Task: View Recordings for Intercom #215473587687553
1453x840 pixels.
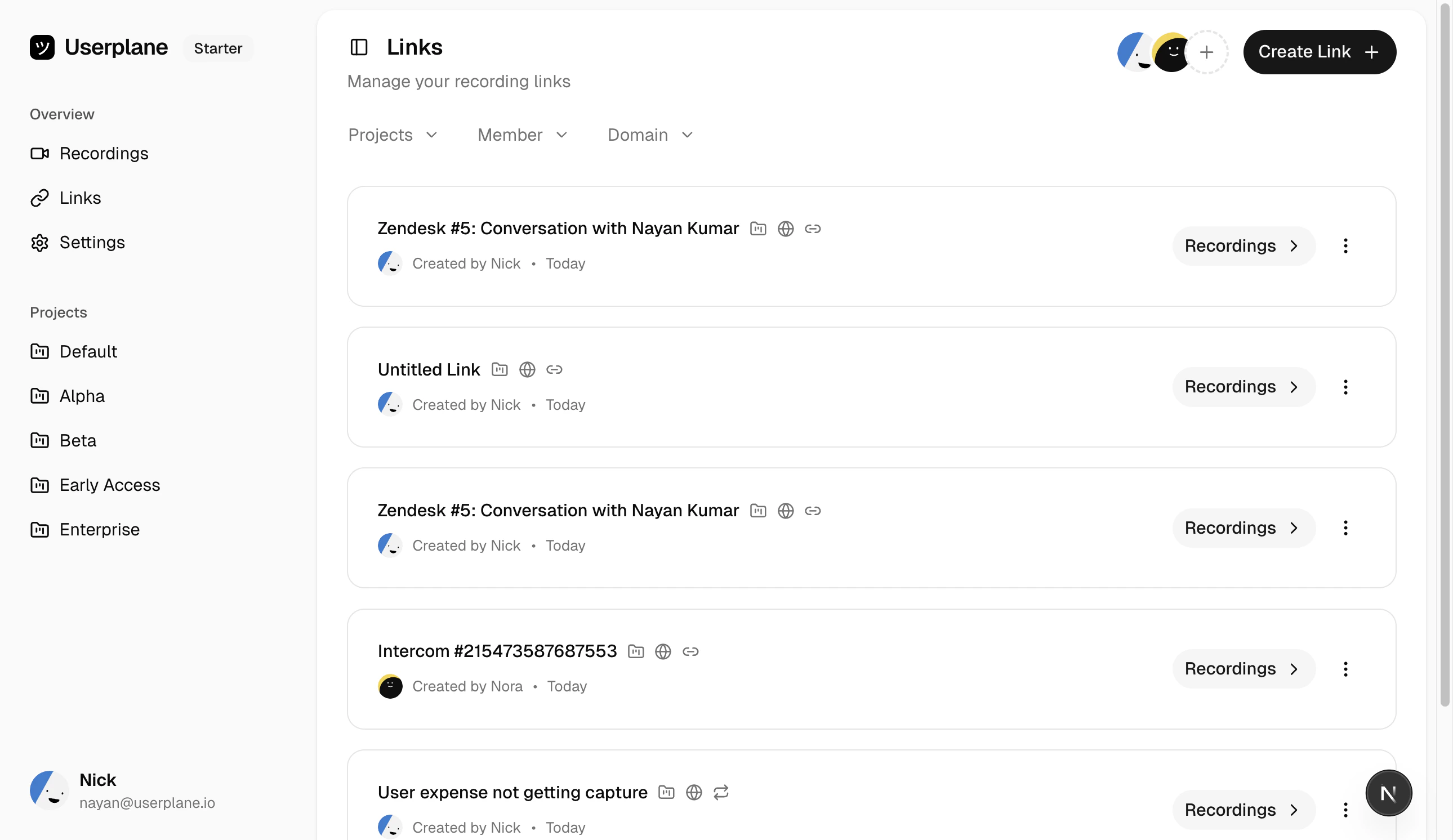Action: [x=1243, y=669]
